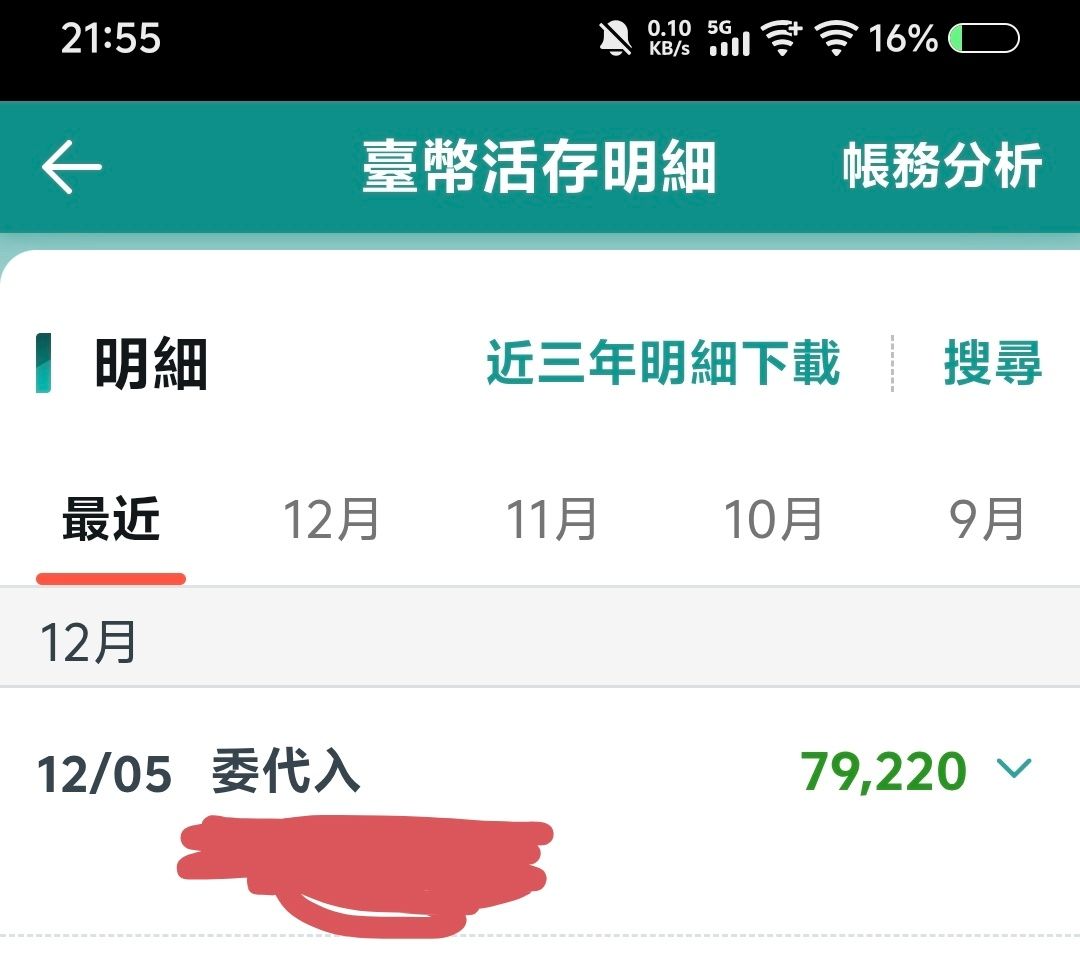Open 搜尋 to search transactions

click(992, 362)
